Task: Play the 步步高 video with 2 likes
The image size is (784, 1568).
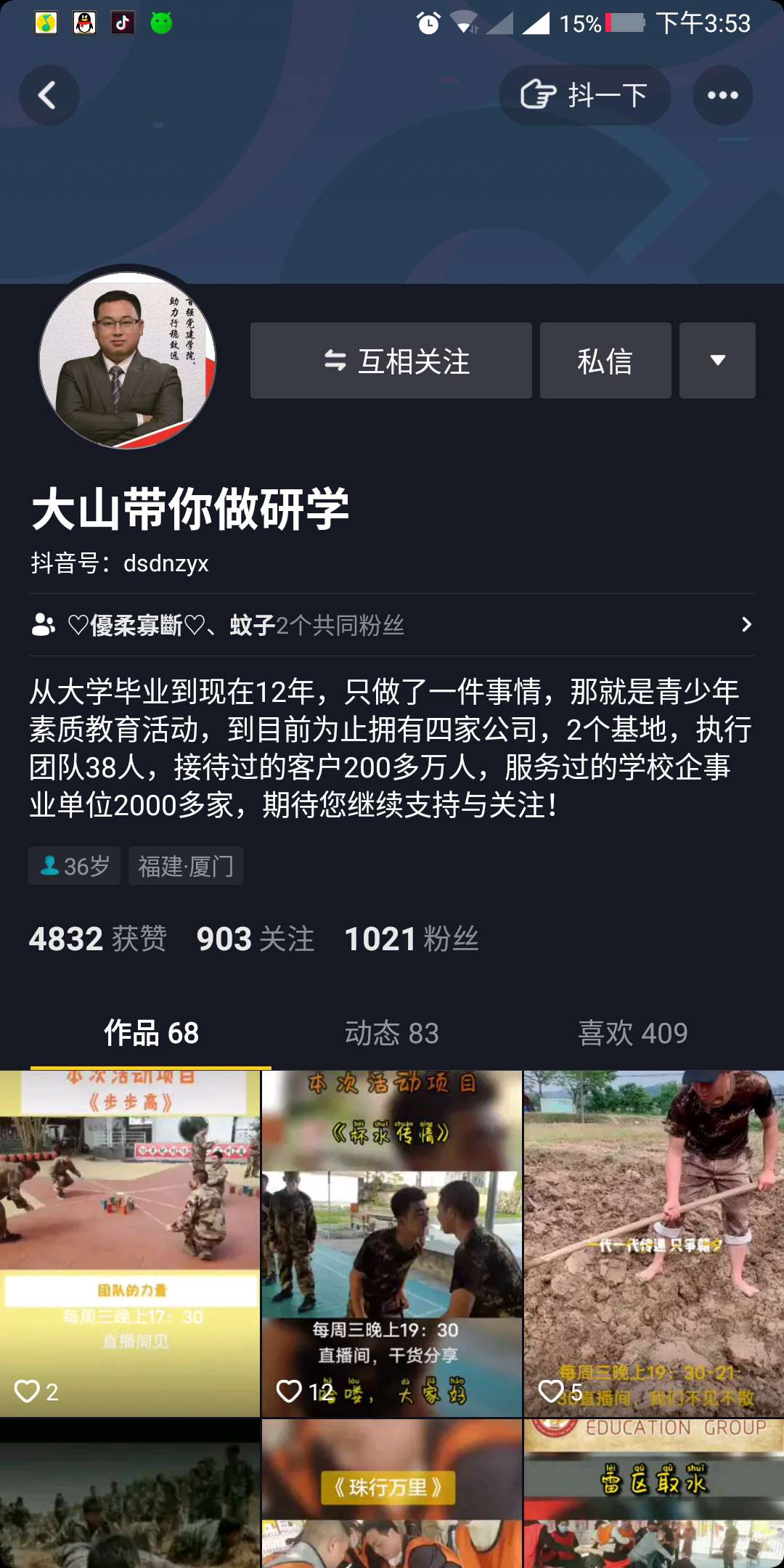Action: click(130, 1243)
